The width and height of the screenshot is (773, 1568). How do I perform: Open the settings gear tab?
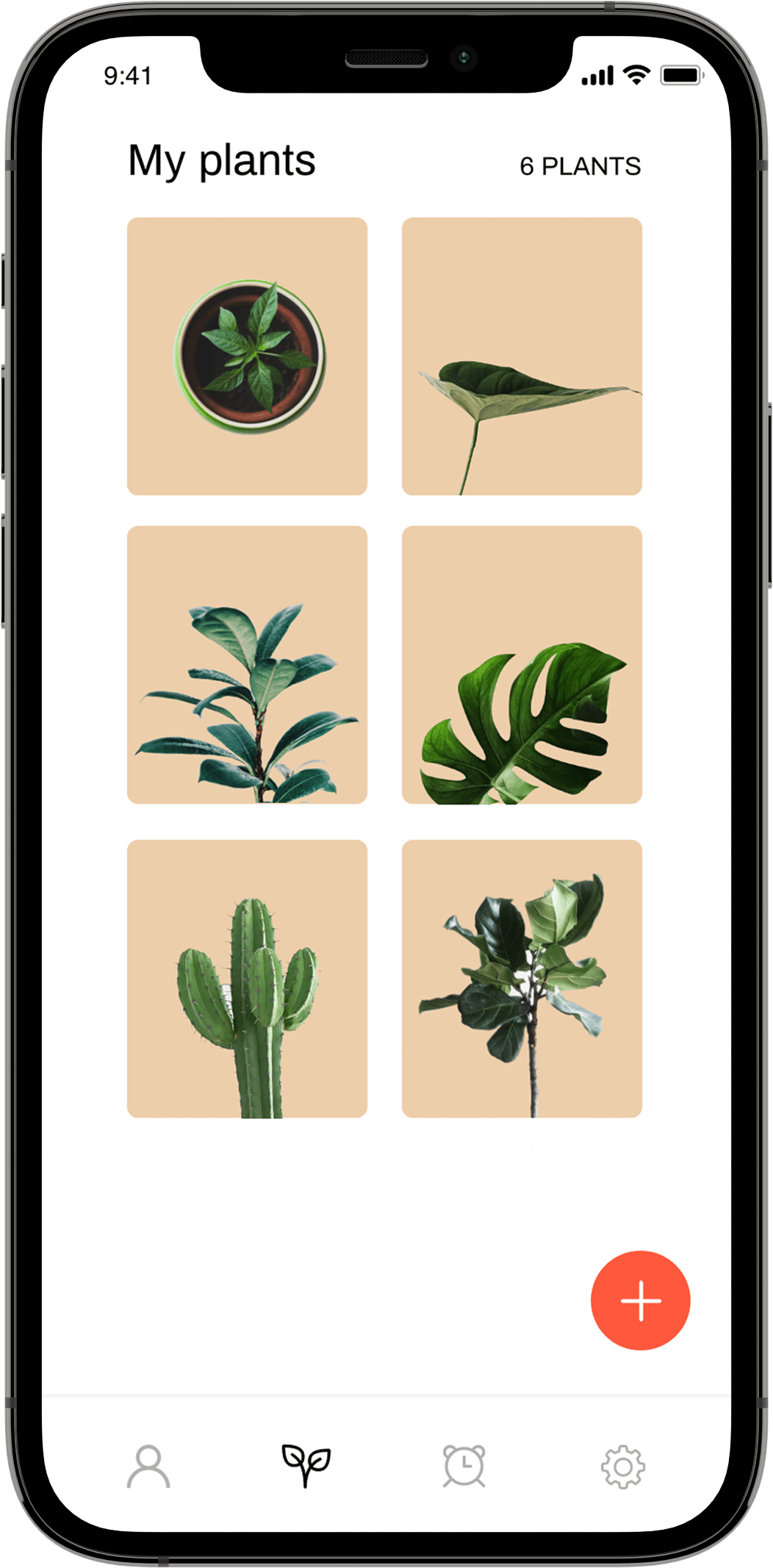(x=622, y=1467)
